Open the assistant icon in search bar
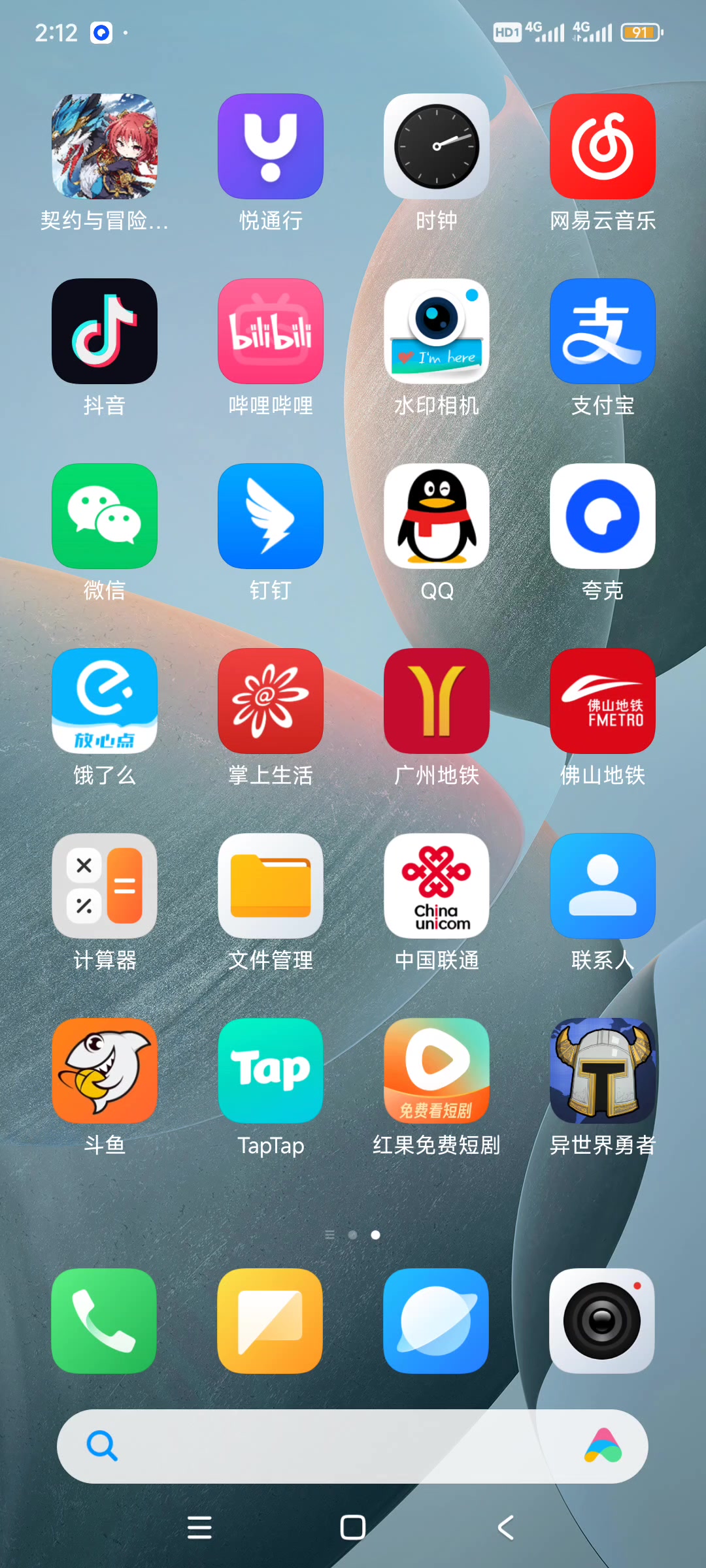706x1568 pixels. click(603, 1446)
